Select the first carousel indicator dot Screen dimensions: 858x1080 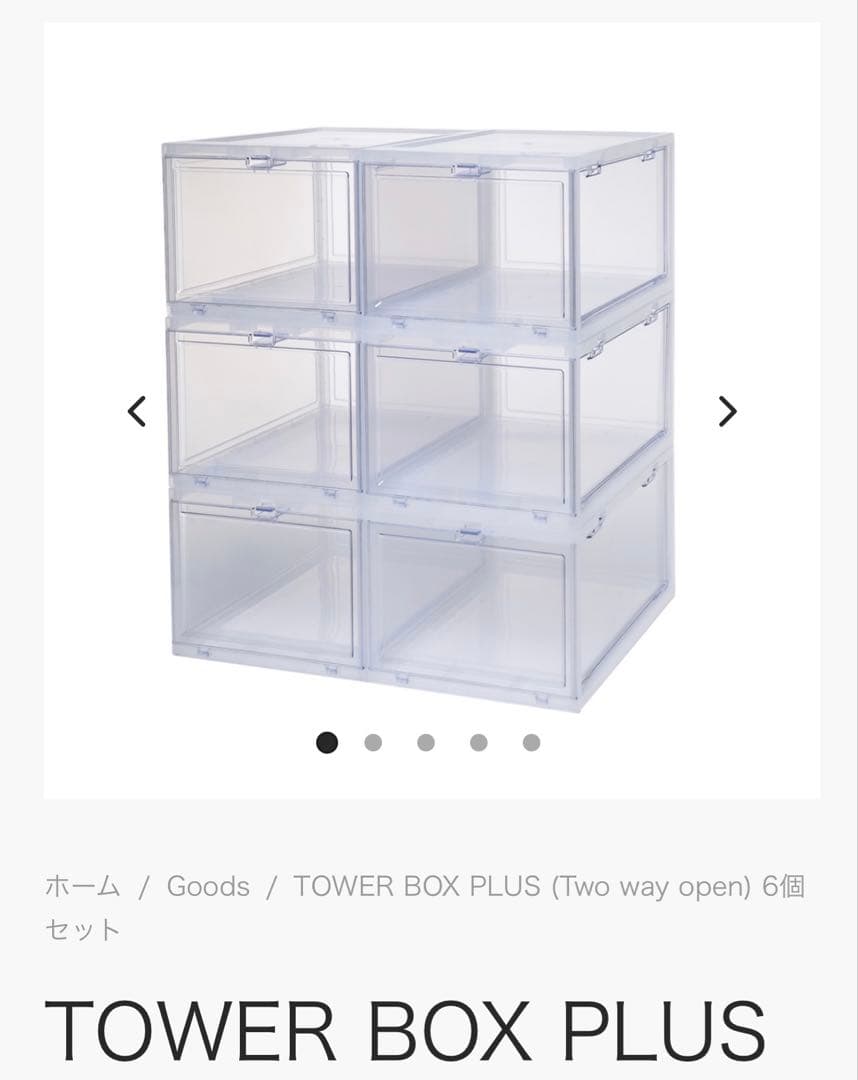tap(325, 742)
